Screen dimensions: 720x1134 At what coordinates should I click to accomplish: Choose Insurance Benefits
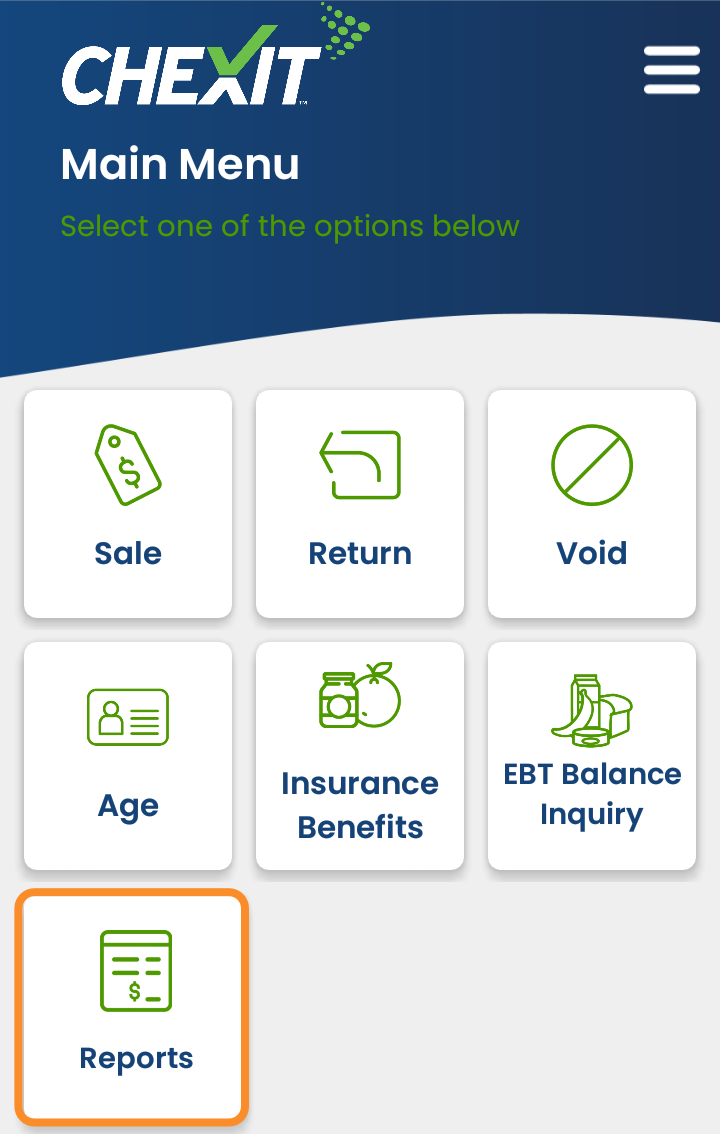360,756
